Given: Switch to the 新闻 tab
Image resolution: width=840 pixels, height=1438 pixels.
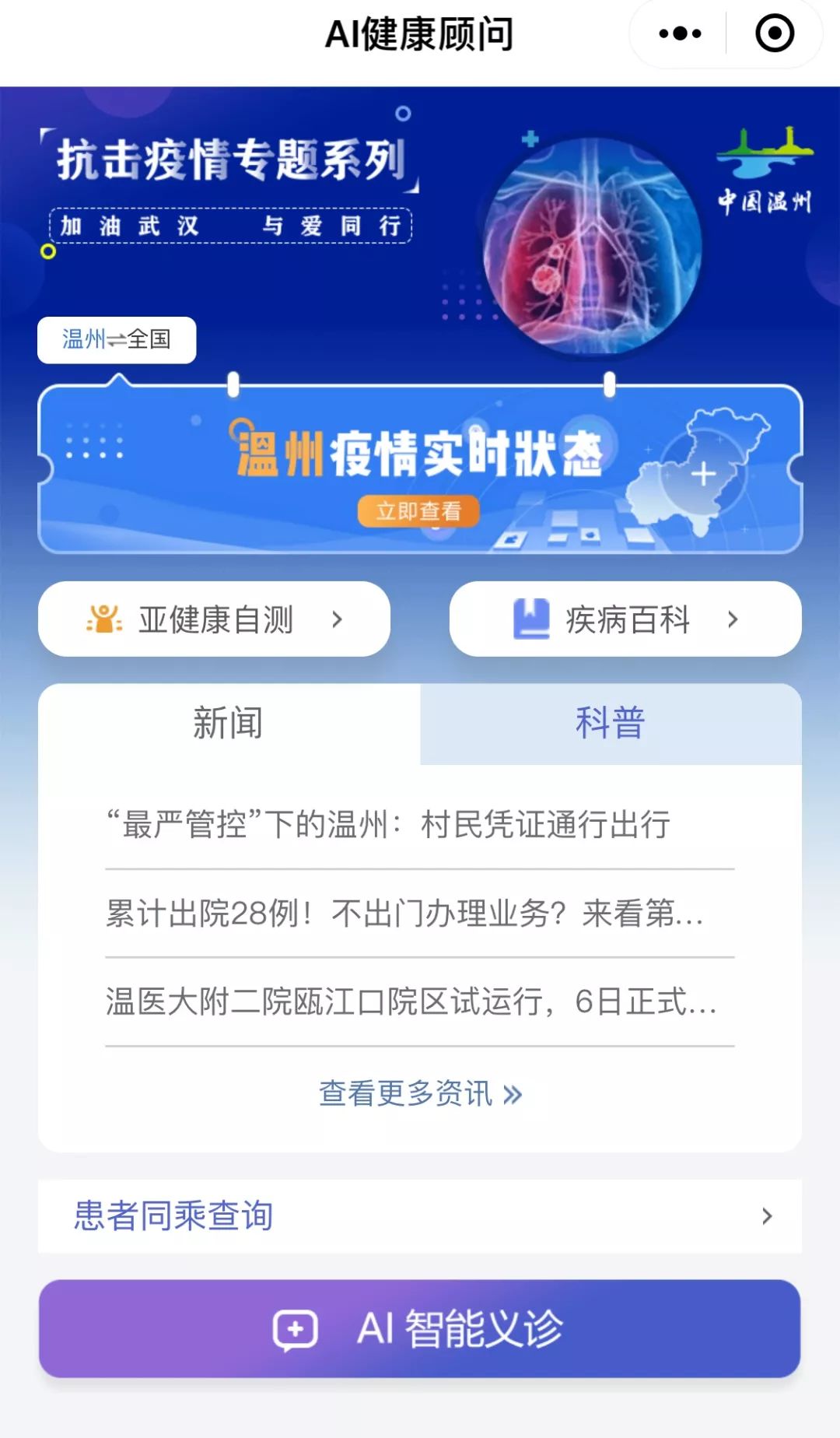Looking at the screenshot, I should 229,724.
